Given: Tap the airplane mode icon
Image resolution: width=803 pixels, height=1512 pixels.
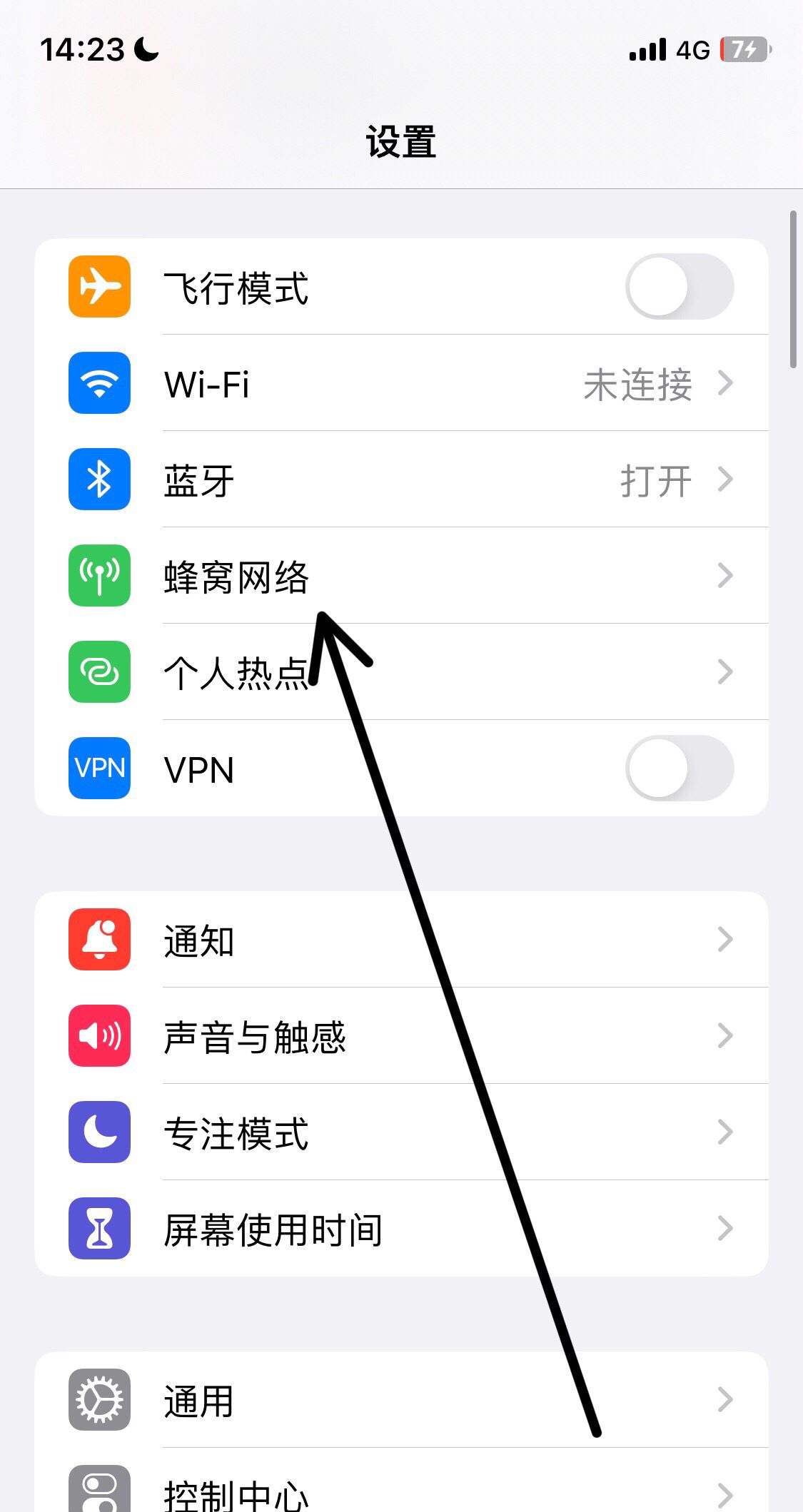Looking at the screenshot, I should (99, 287).
